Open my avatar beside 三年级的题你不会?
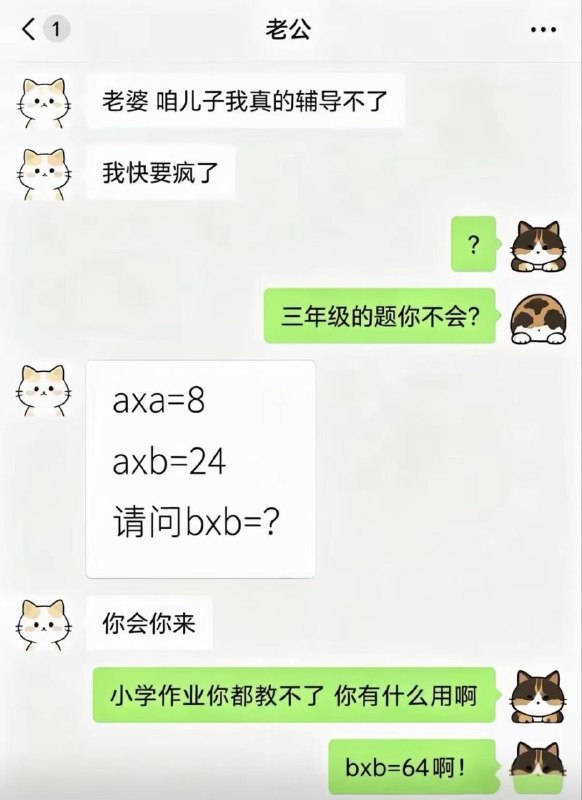 click(539, 319)
